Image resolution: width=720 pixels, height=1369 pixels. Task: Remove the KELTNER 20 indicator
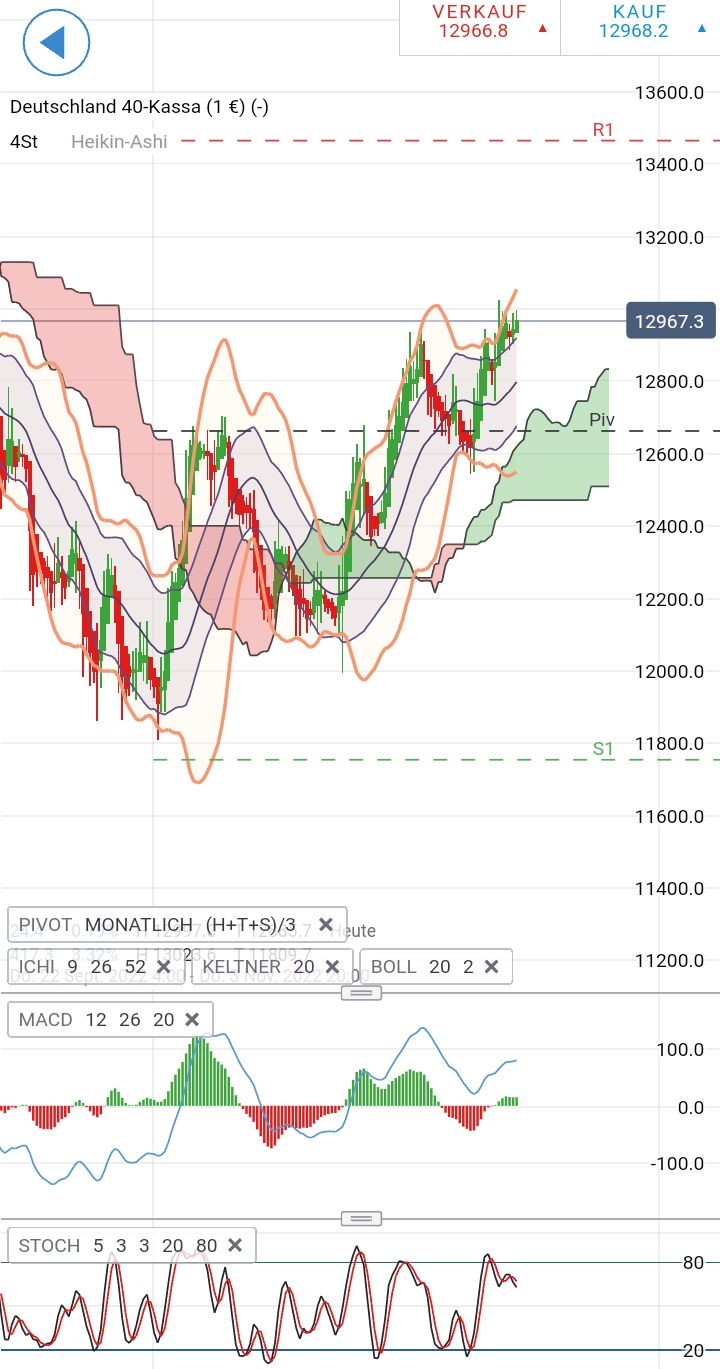[x=331, y=967]
